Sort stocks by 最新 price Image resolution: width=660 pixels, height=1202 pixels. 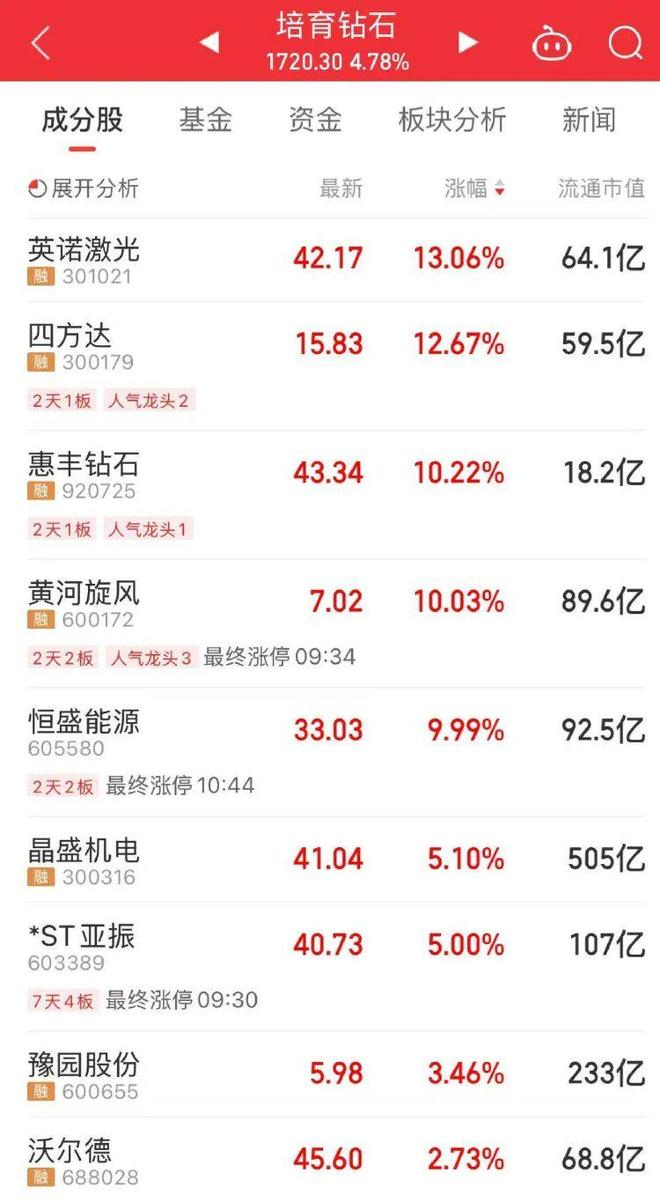[x=341, y=188]
